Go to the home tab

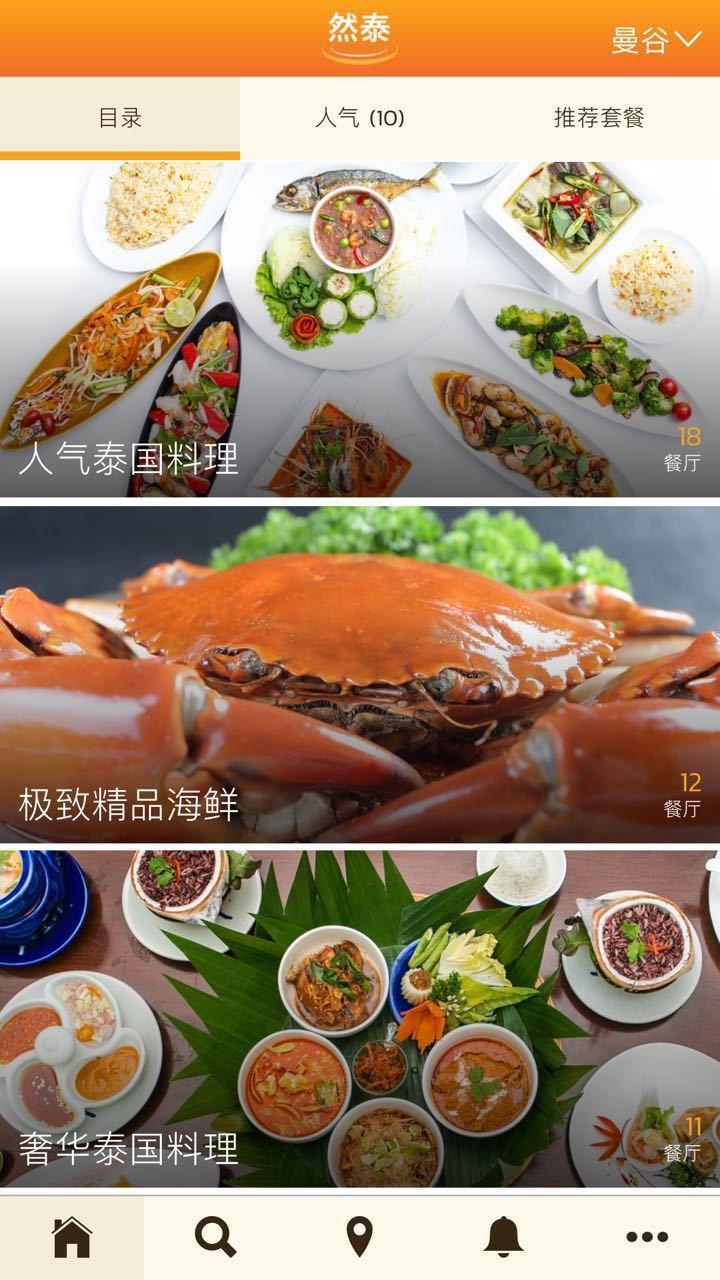pos(72,1238)
